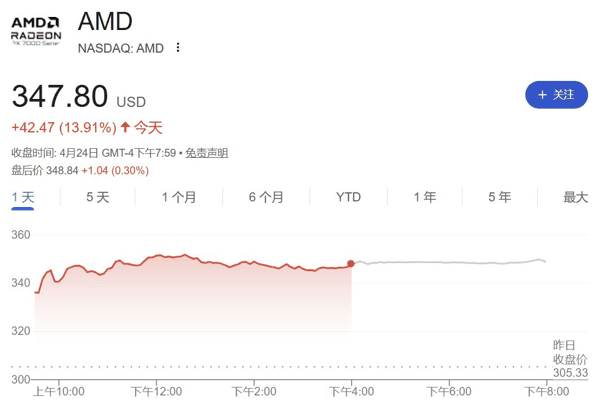Switch to the 1 个月 range tab
The height and width of the screenshot is (409, 600).
179,197
